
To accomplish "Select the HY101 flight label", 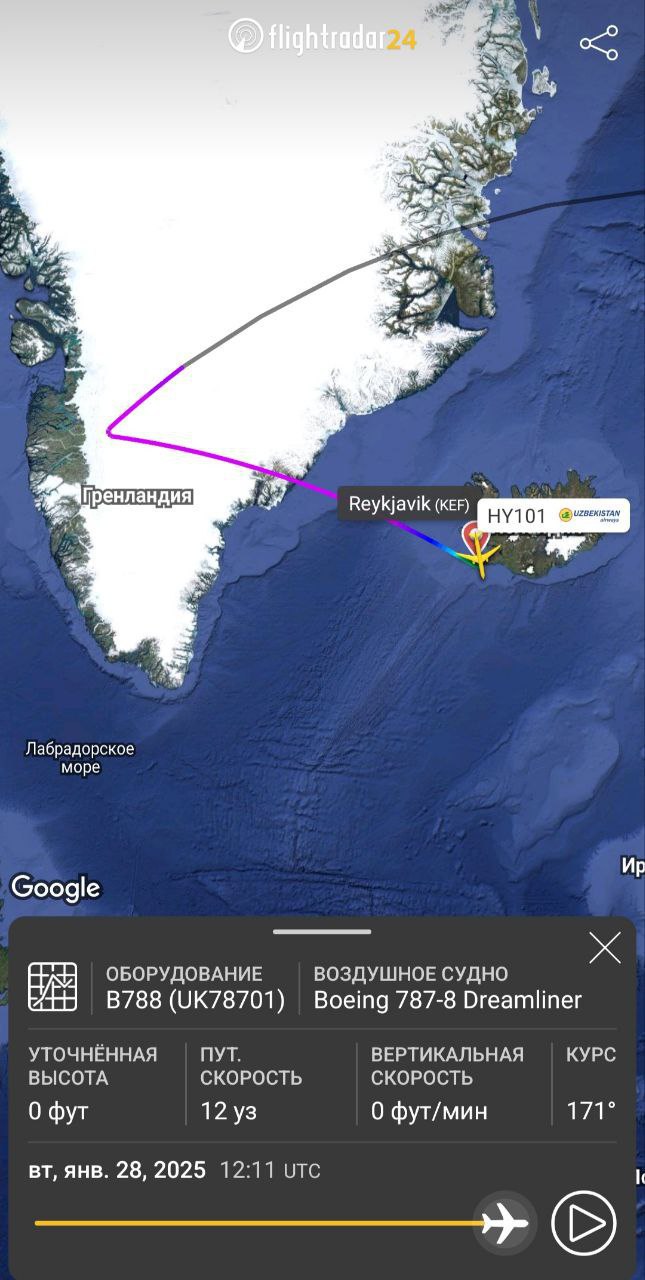I will point(553,516).
